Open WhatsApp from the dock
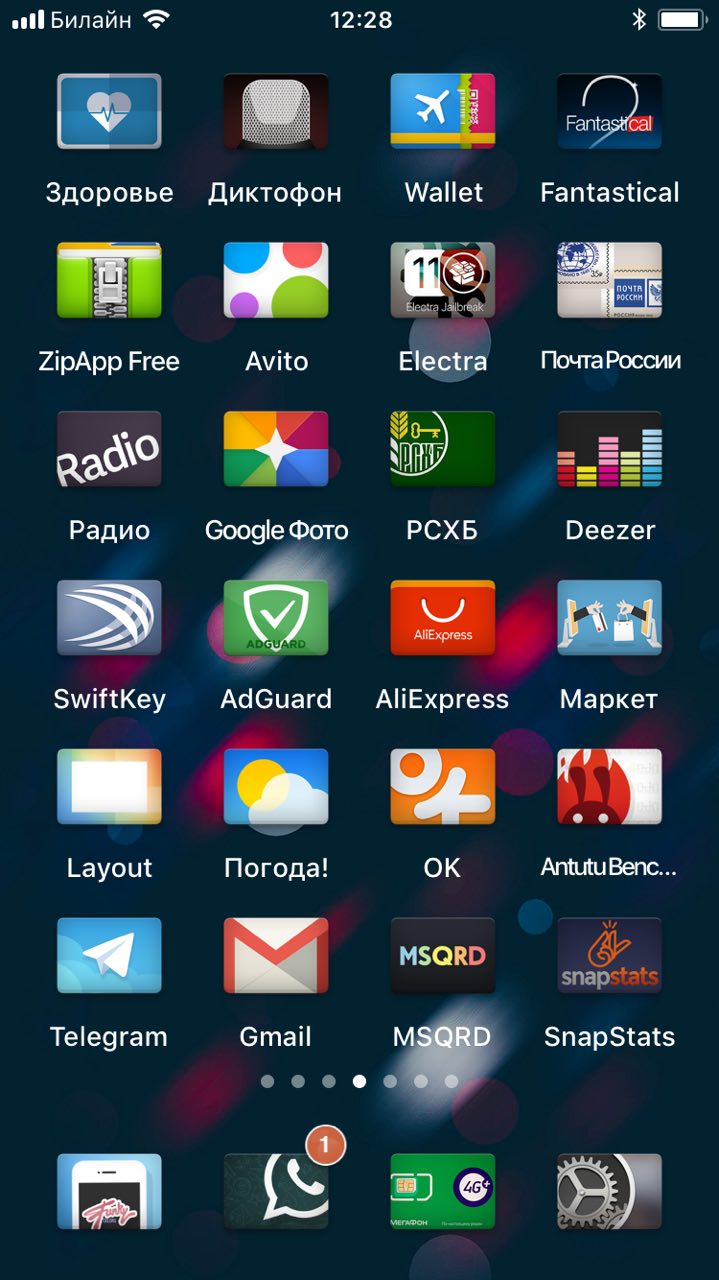The image size is (719, 1280). tap(275, 1191)
